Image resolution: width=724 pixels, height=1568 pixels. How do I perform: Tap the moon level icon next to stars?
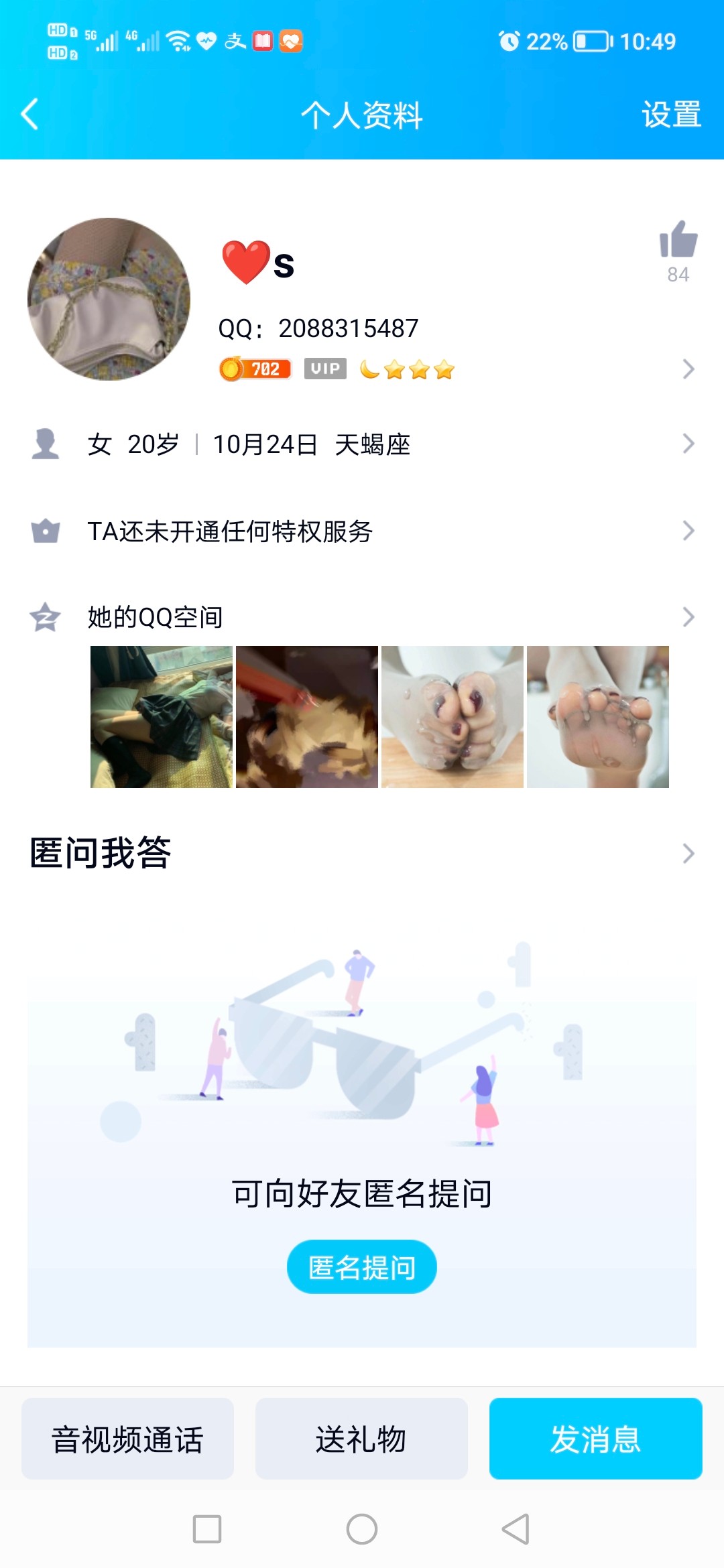(371, 369)
